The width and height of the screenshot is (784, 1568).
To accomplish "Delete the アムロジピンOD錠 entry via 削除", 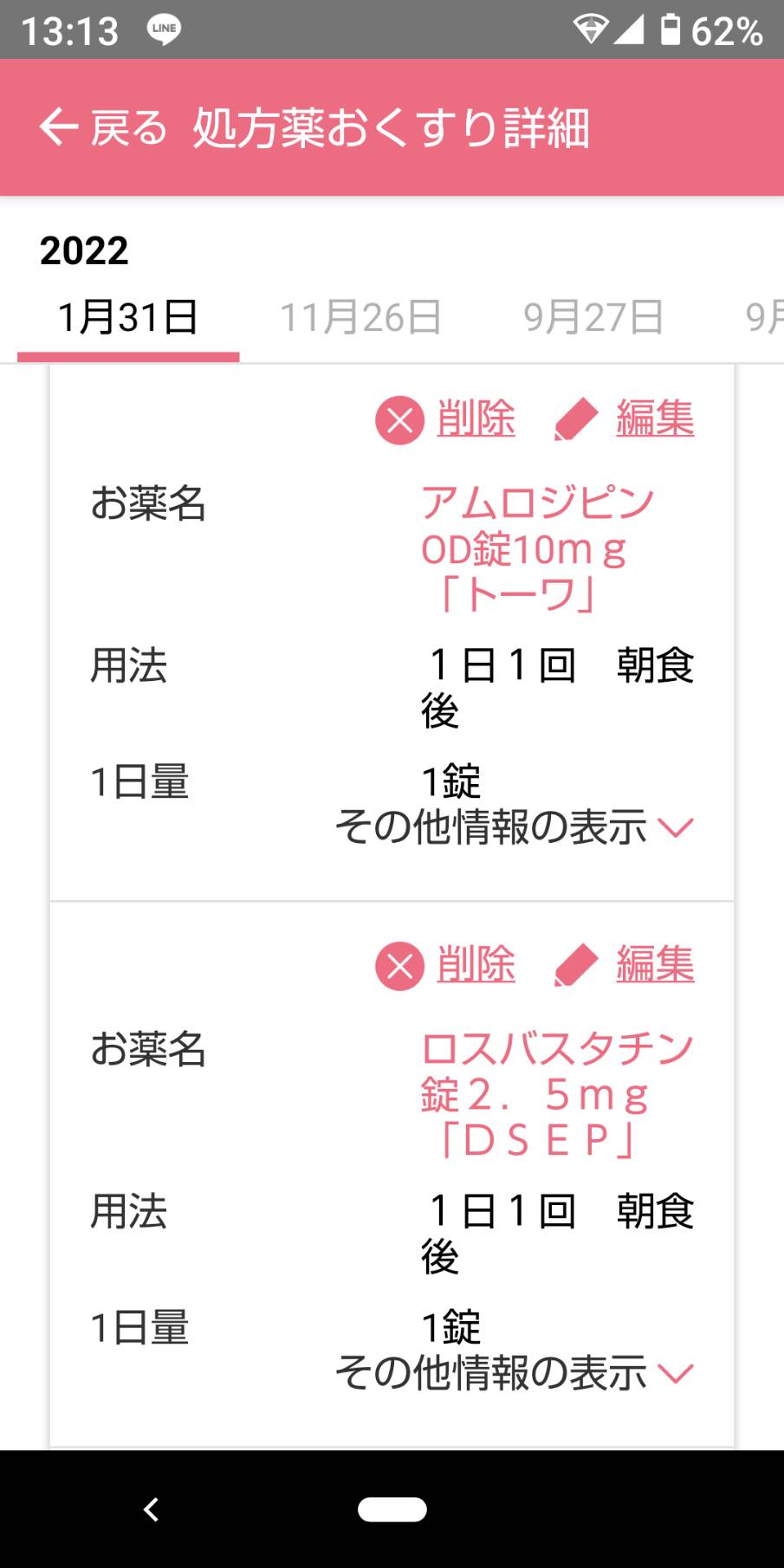I will (x=446, y=419).
